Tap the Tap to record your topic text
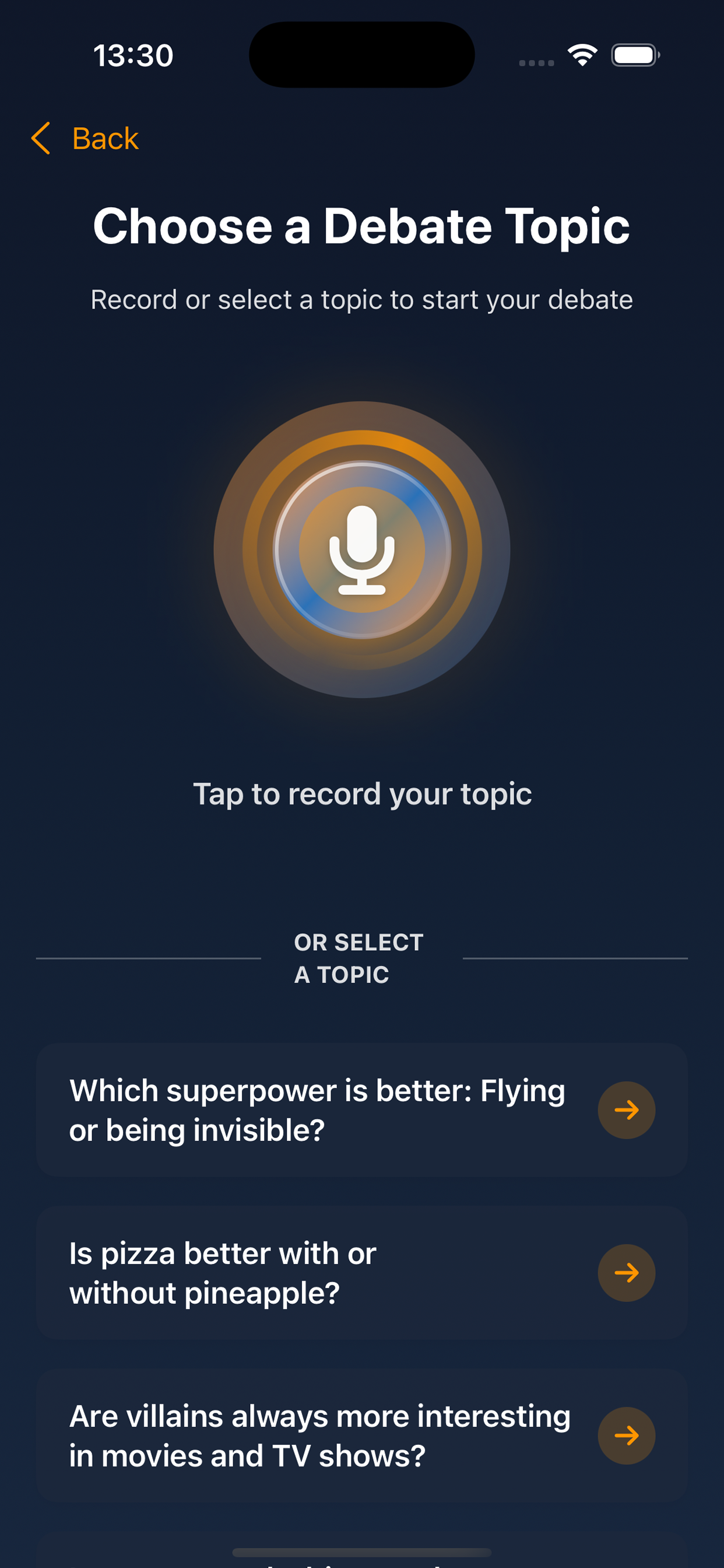 (362, 793)
